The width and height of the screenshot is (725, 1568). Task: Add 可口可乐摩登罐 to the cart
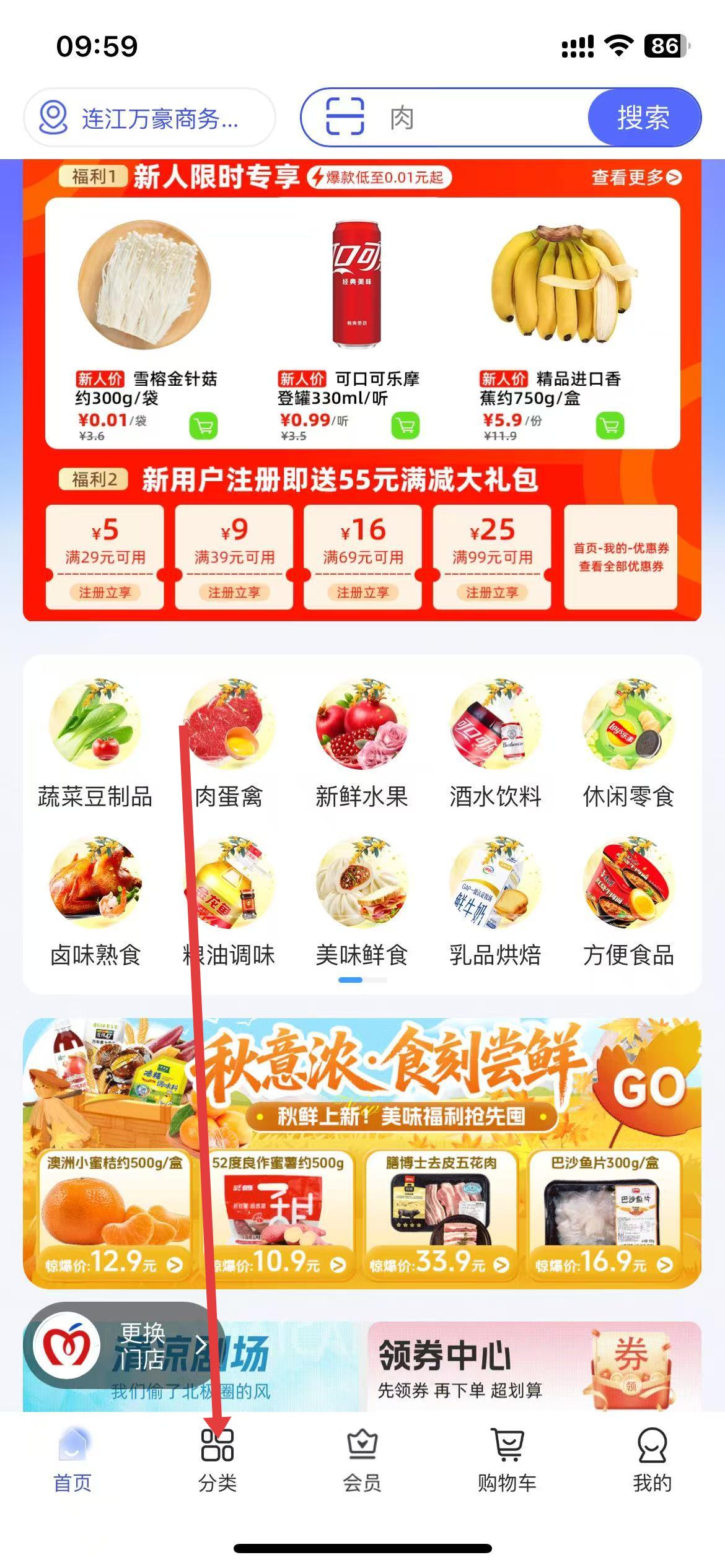(405, 425)
